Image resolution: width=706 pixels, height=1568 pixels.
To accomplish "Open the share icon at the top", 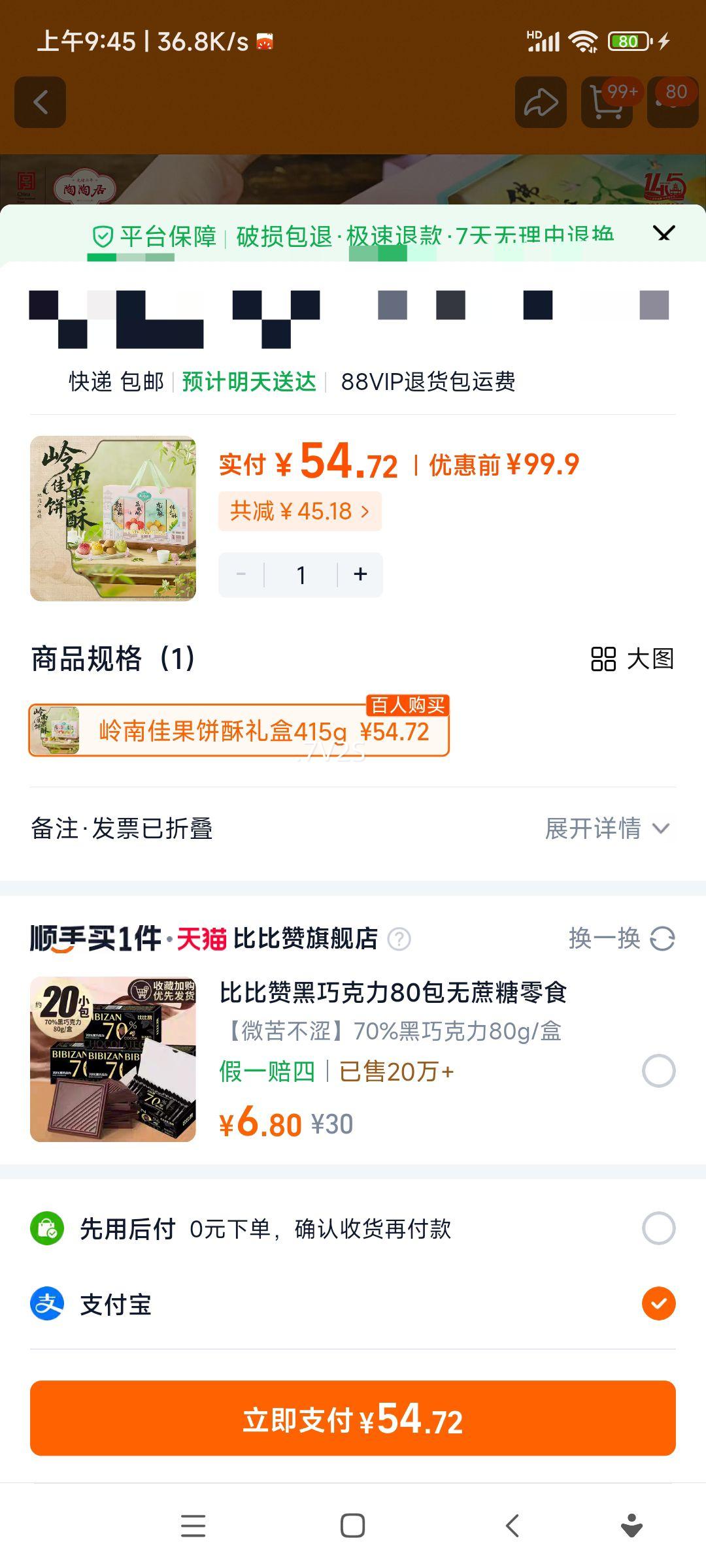I will [538, 103].
